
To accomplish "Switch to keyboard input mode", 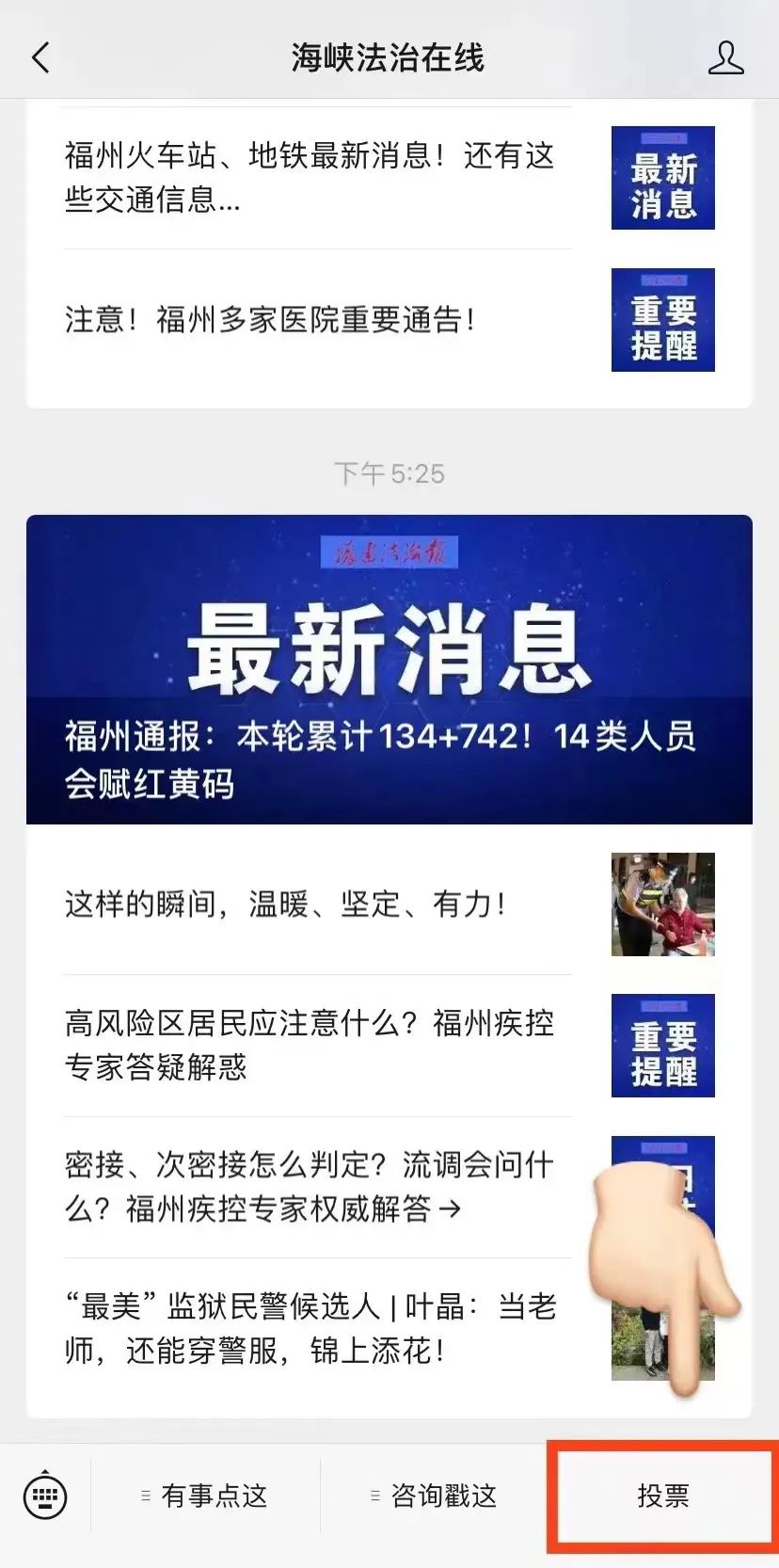I will tap(45, 1495).
